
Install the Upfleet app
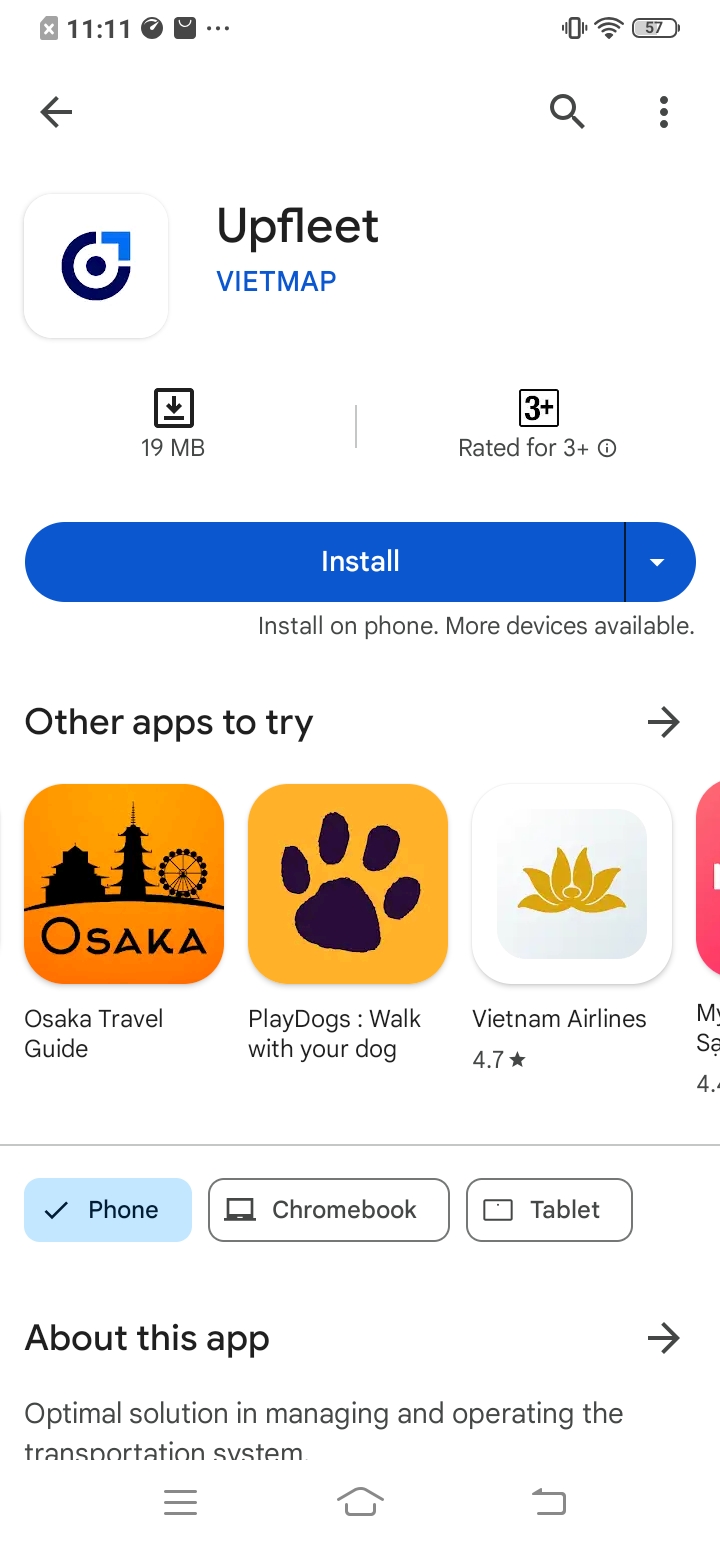pyautogui.click(x=325, y=562)
